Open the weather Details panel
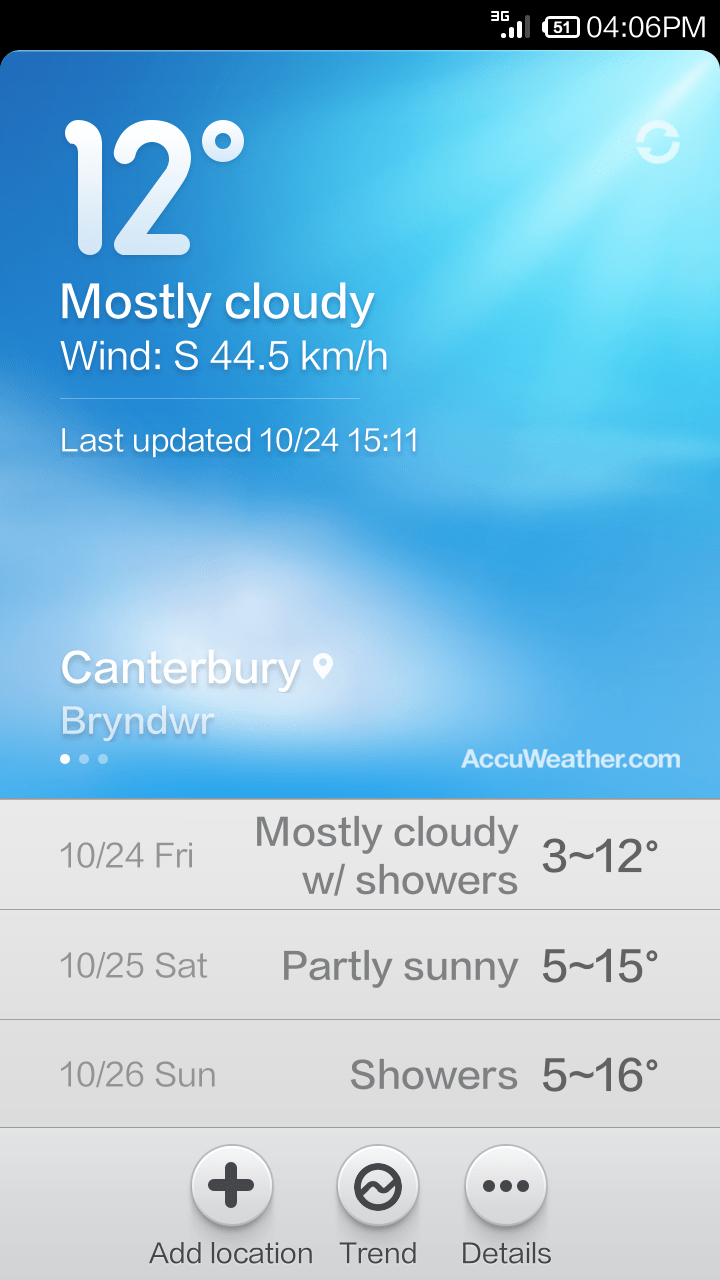The image size is (720, 1280). coord(505,1184)
